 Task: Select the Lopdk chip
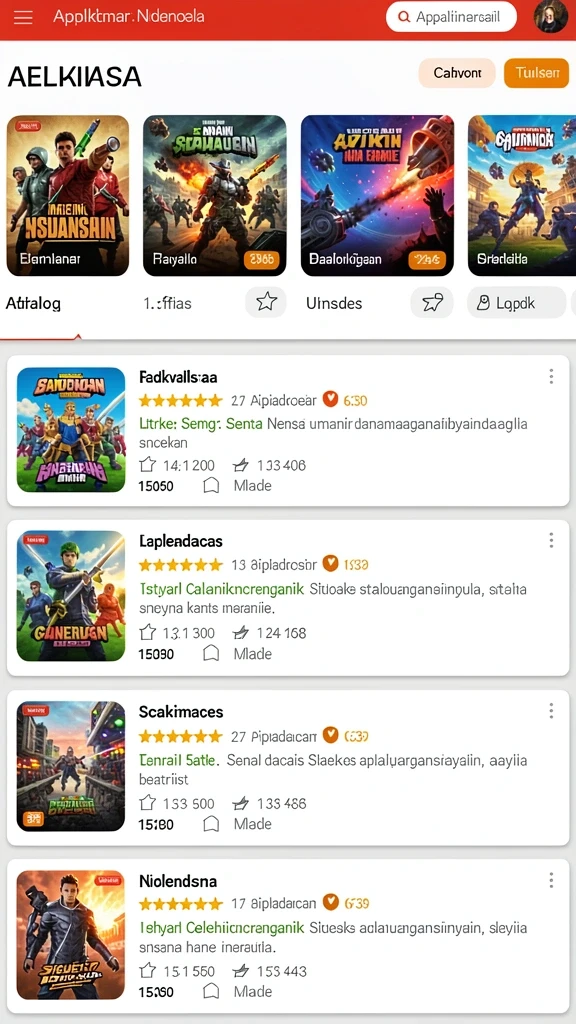click(517, 303)
